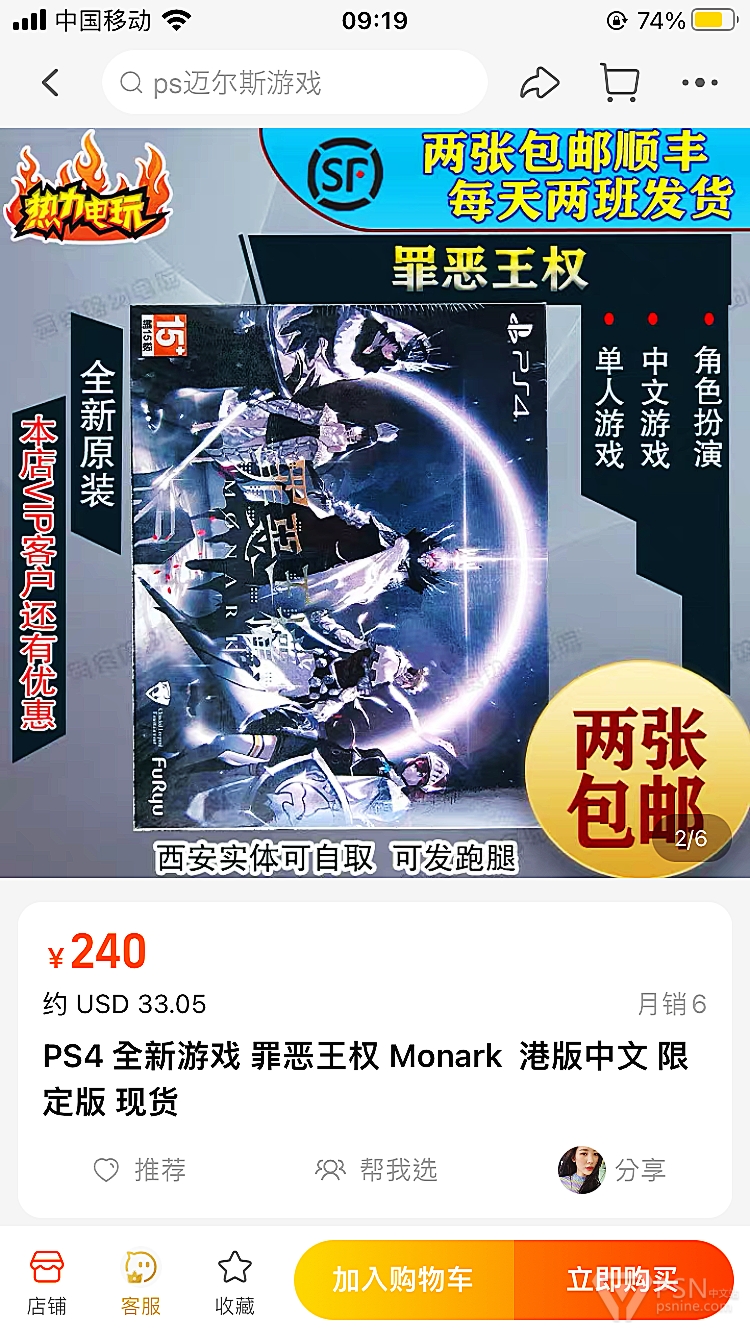Tap 加入购物车 to add to cart
Viewport: 750px width, 1334px height.
click(x=404, y=1279)
